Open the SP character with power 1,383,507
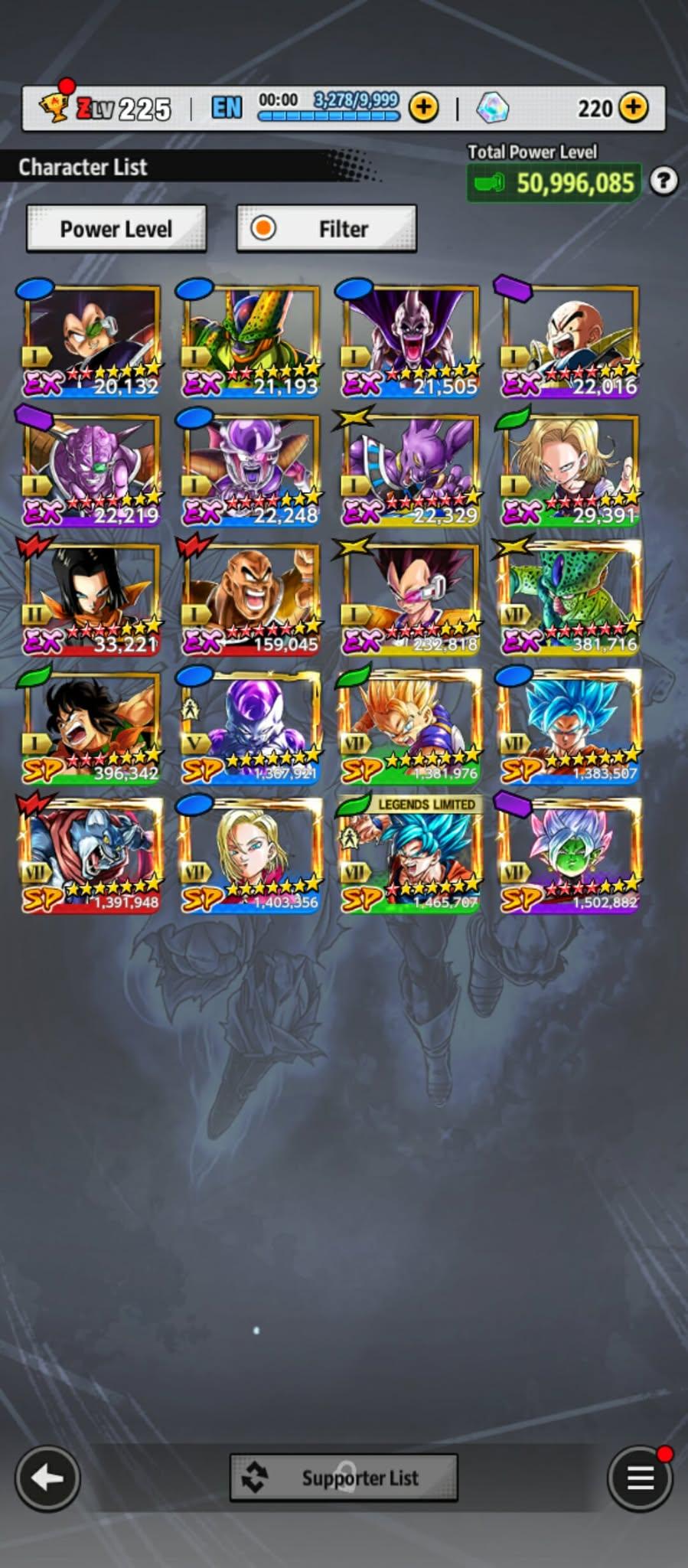 [x=570, y=727]
